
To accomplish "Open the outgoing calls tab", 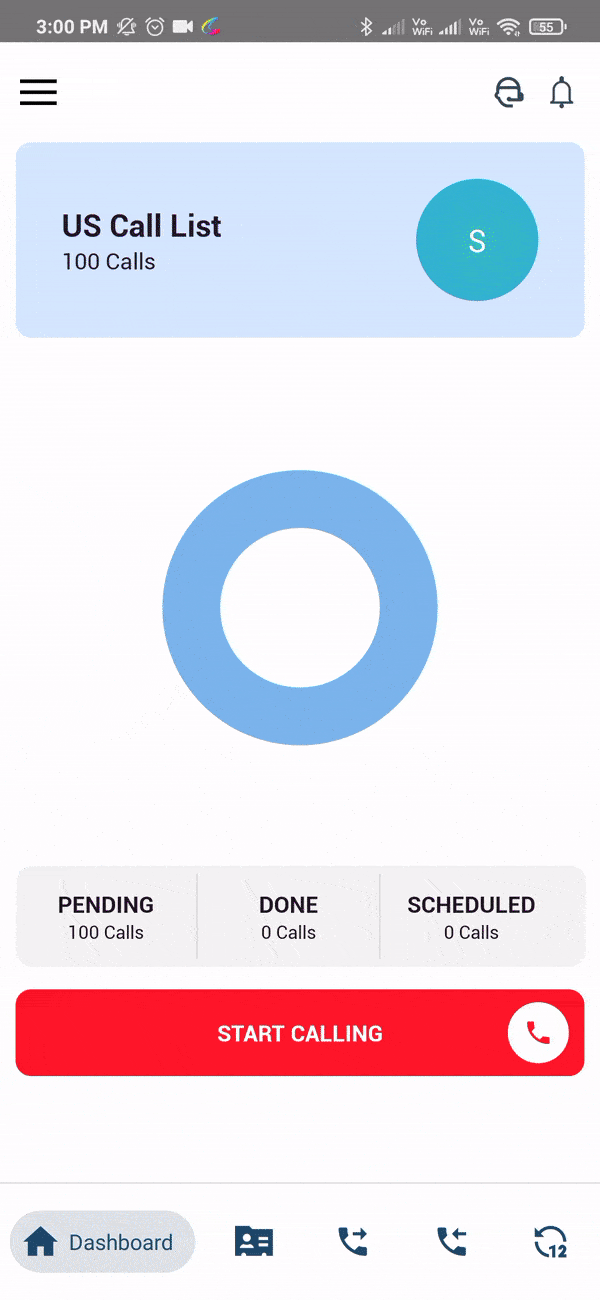I will [x=353, y=1242].
